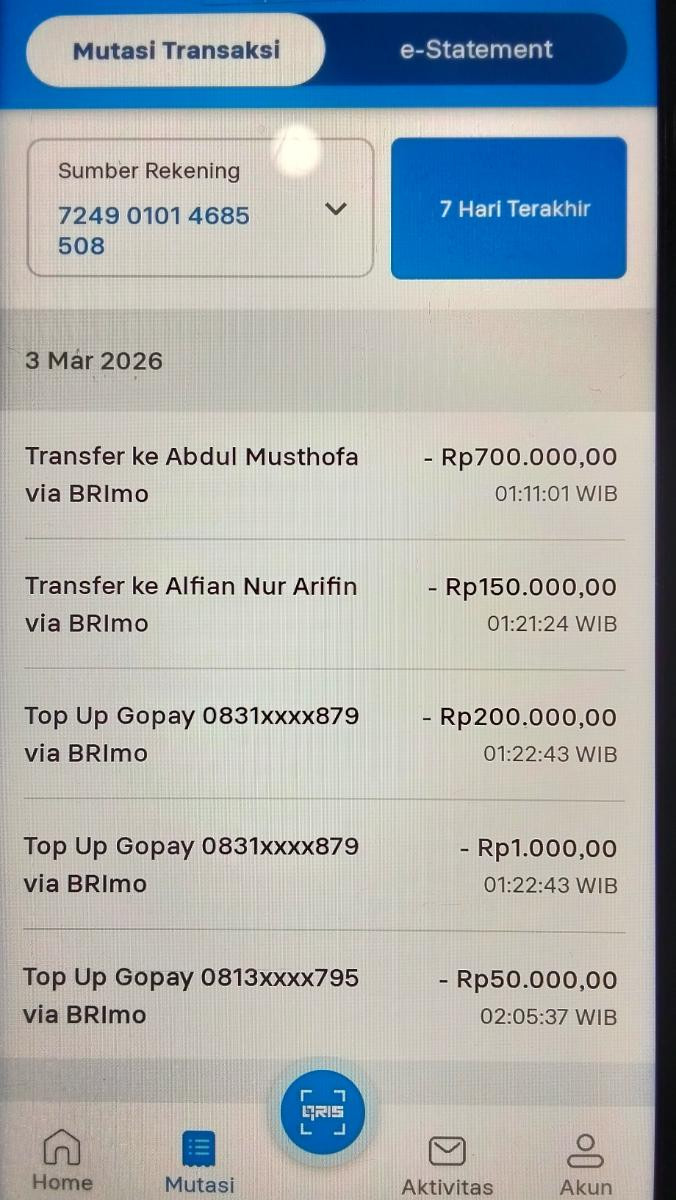Open the QRIS scan button
The width and height of the screenshot is (676, 1200).
pos(322,1112)
